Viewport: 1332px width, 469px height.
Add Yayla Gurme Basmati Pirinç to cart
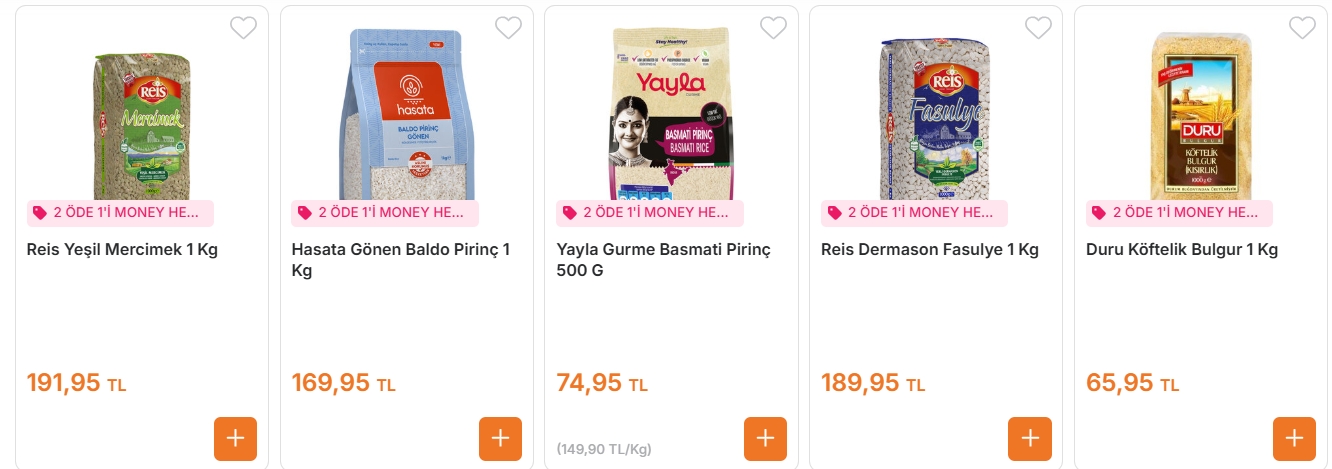[766, 438]
